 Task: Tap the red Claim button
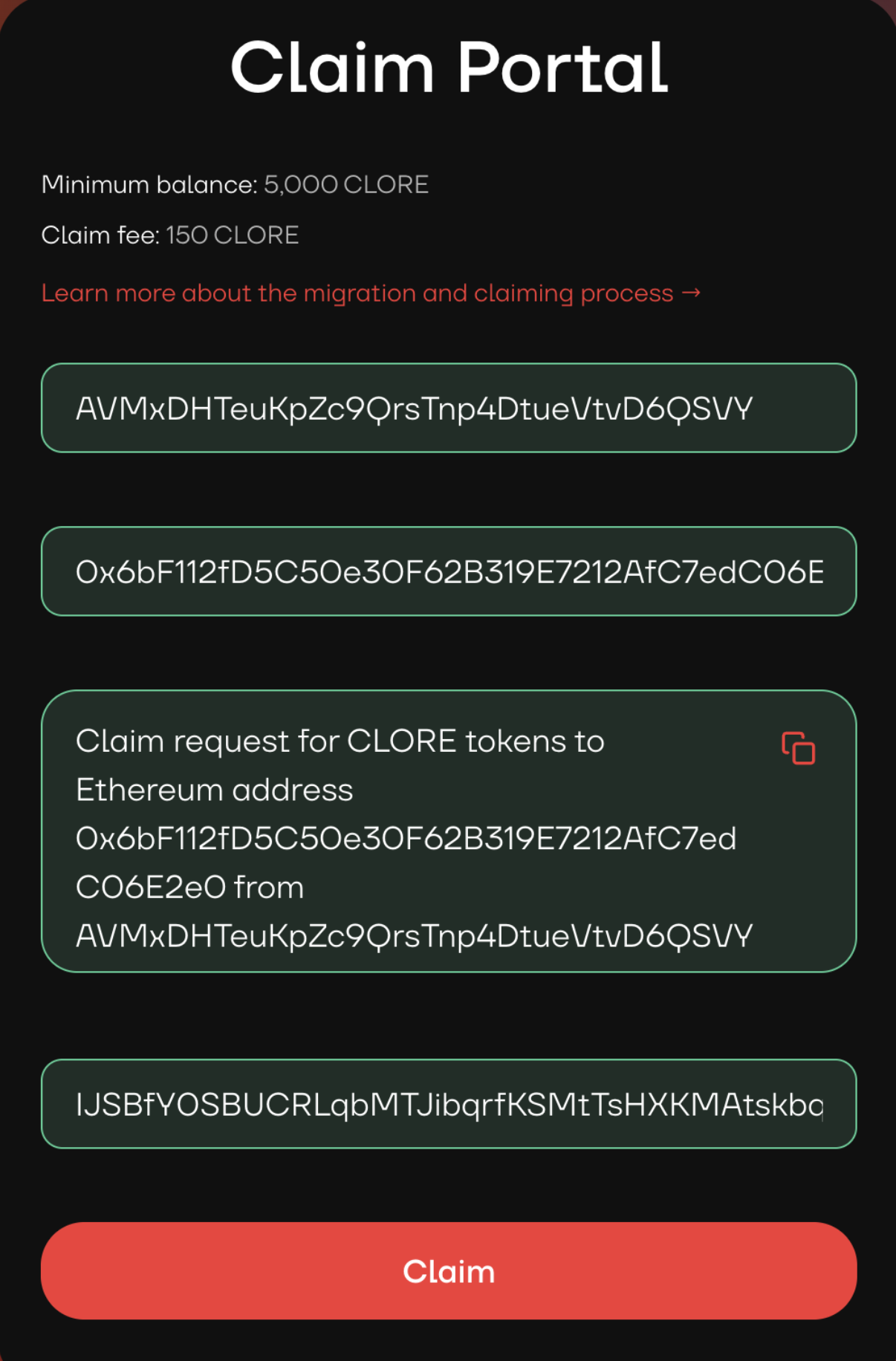(x=449, y=1271)
